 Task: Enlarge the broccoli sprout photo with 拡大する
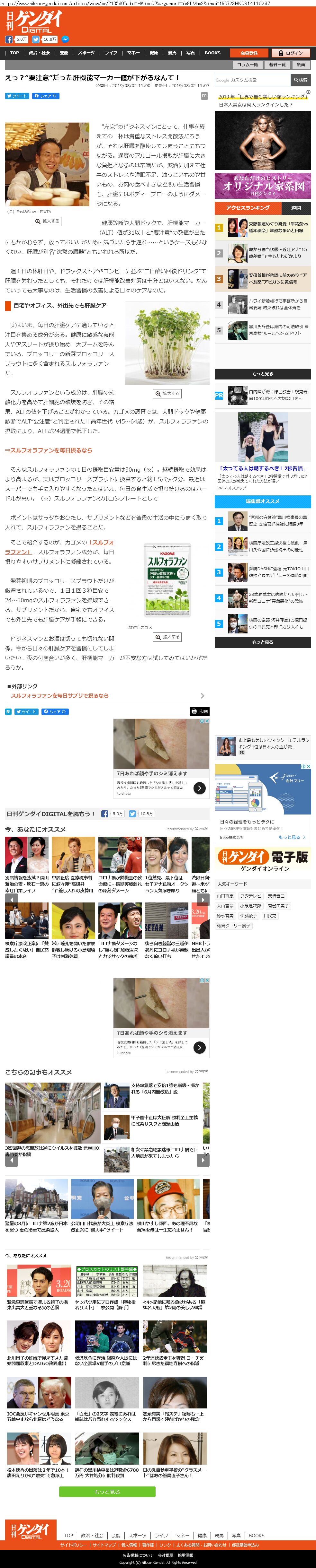click(x=167, y=393)
